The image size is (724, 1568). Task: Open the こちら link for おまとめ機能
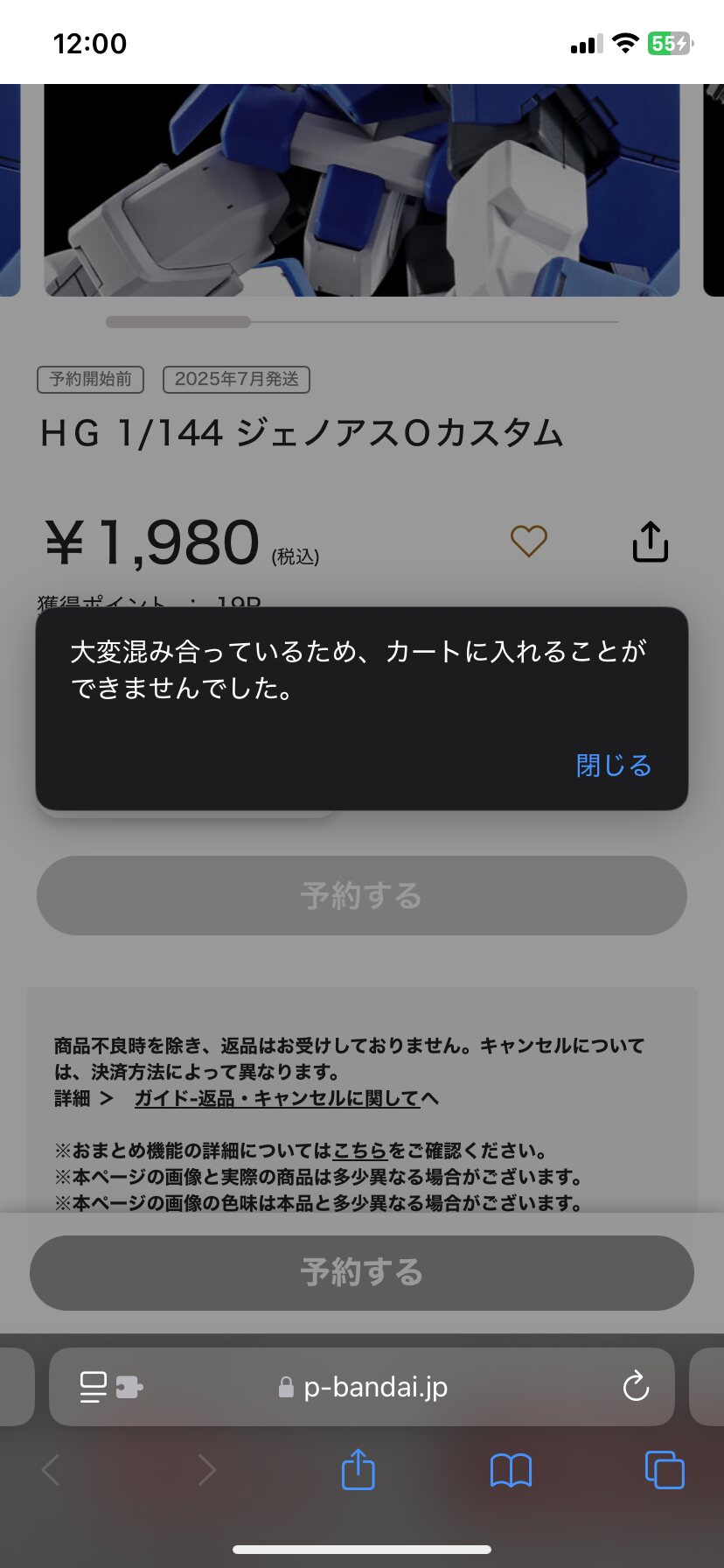tap(359, 1151)
